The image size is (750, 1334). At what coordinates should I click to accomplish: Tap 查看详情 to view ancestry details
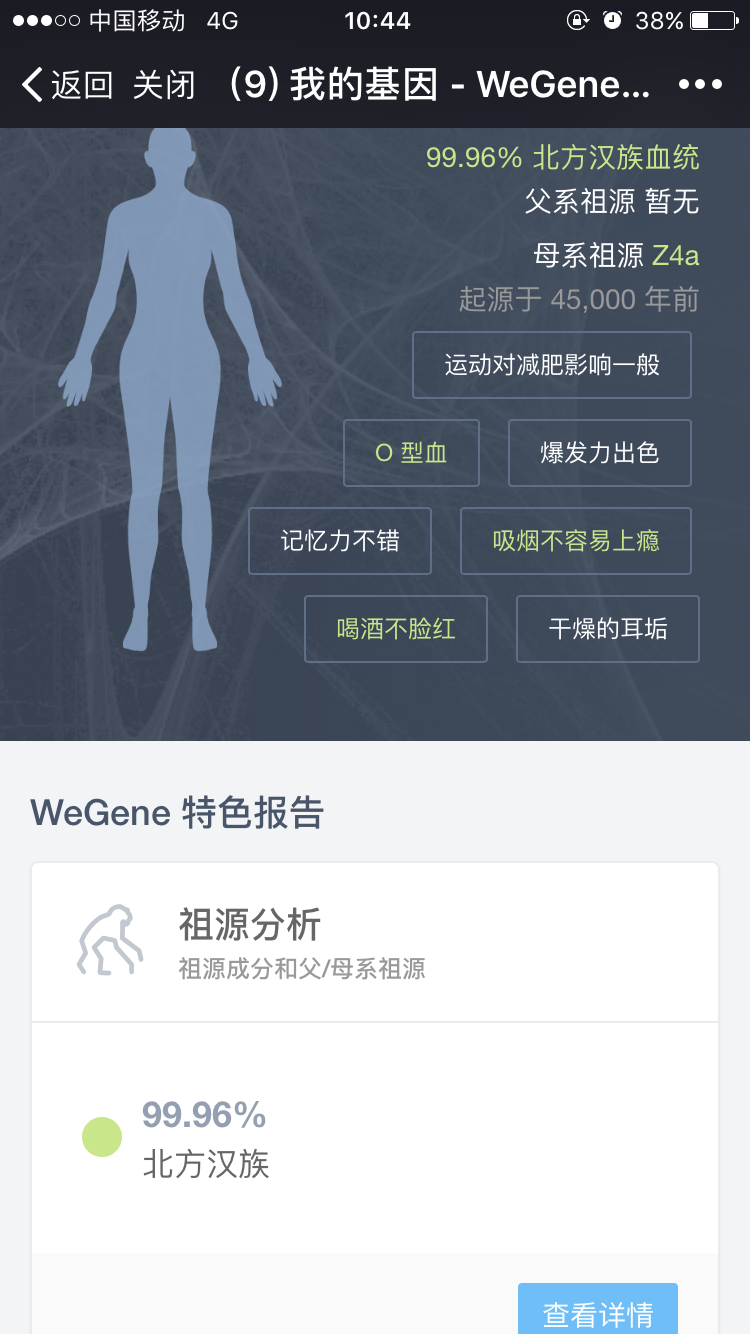click(x=598, y=1312)
